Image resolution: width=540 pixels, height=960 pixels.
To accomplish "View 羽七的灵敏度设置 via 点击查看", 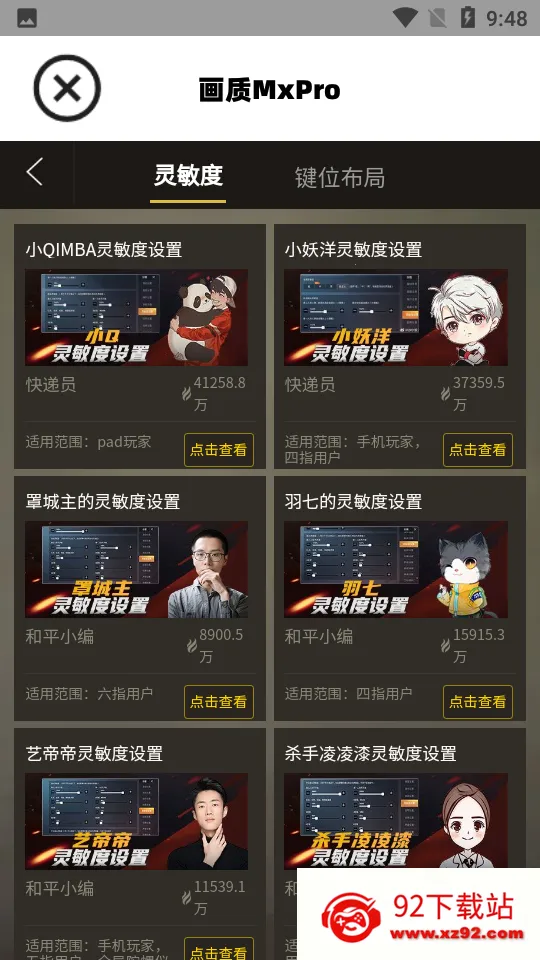I will pos(478,702).
